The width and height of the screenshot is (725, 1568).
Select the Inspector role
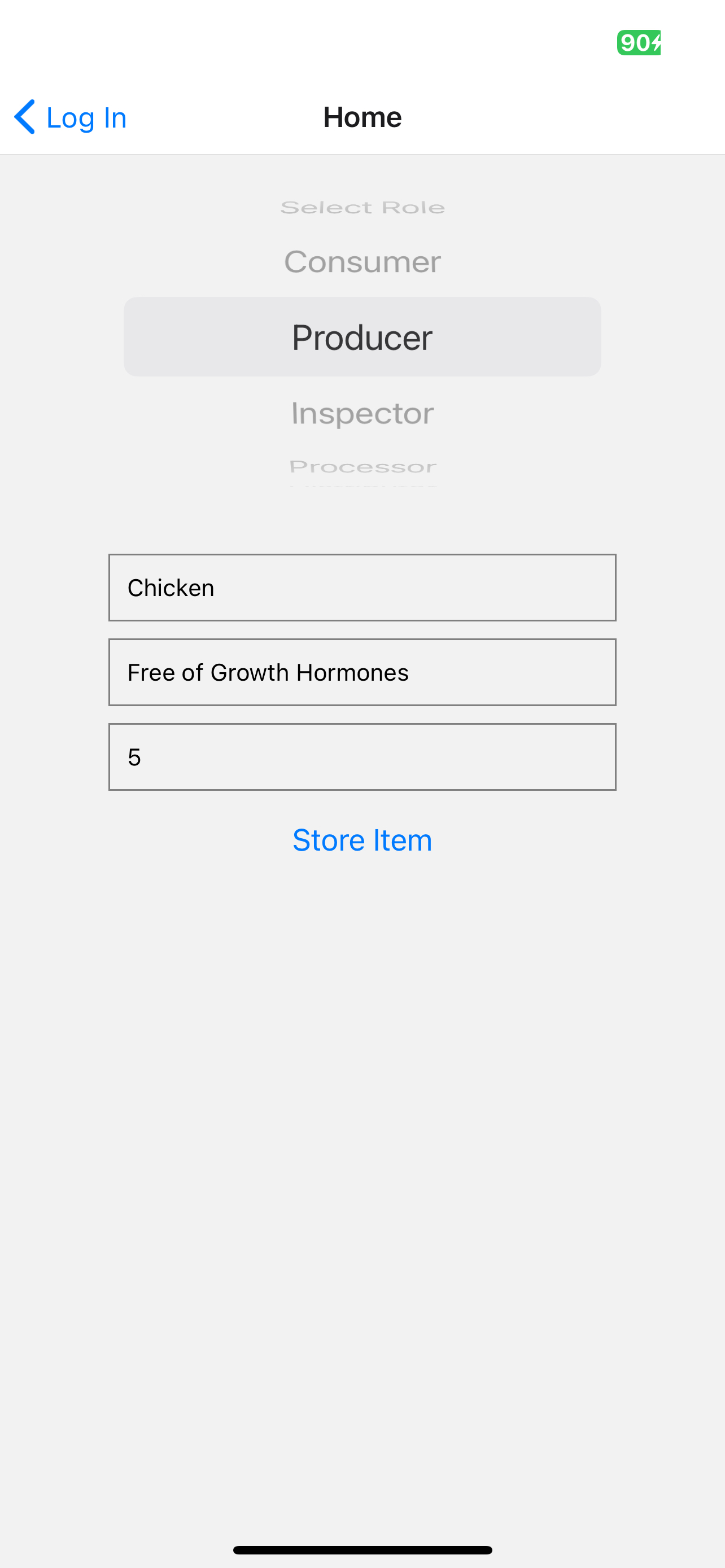point(362,413)
